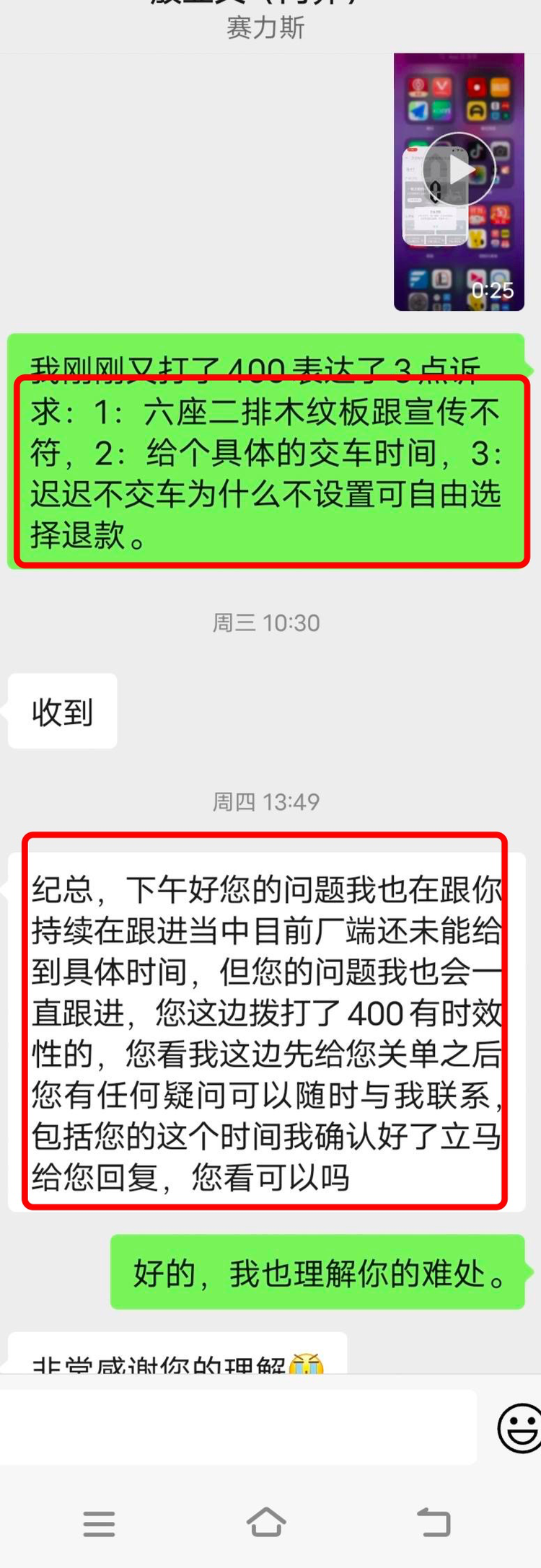541x1568 pixels.
Task: Go to the home screen
Action: 266,1523
